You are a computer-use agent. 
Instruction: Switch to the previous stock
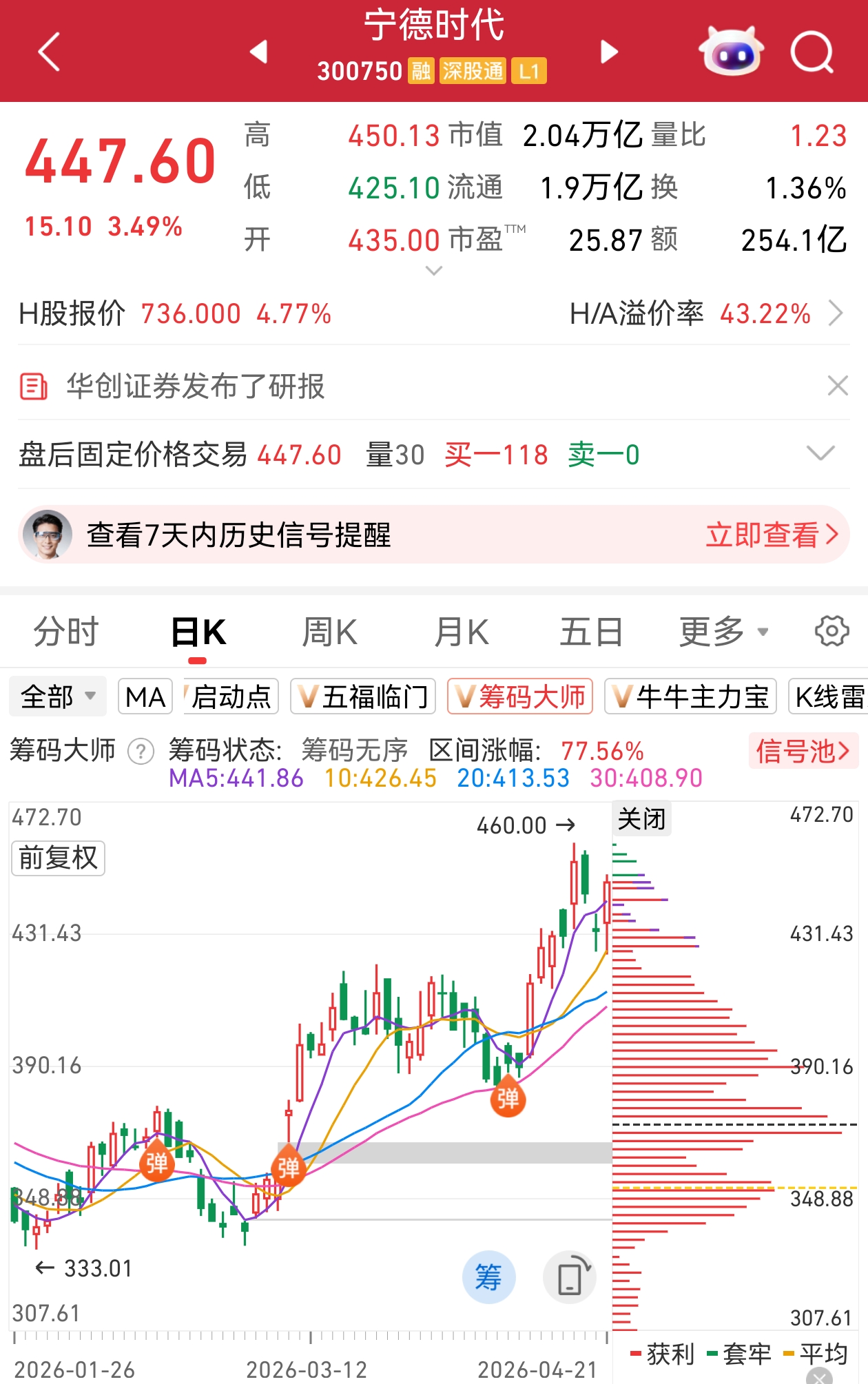coord(259,51)
